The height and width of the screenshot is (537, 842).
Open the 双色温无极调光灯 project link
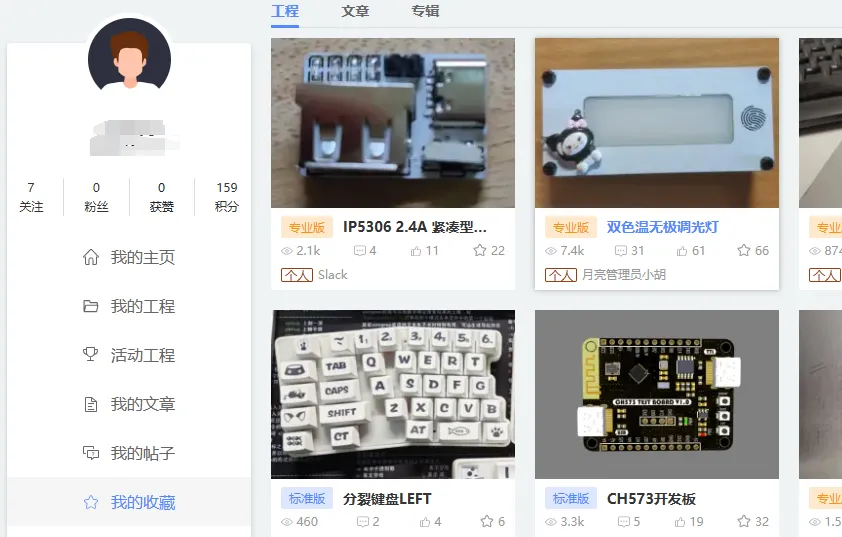tap(662, 226)
